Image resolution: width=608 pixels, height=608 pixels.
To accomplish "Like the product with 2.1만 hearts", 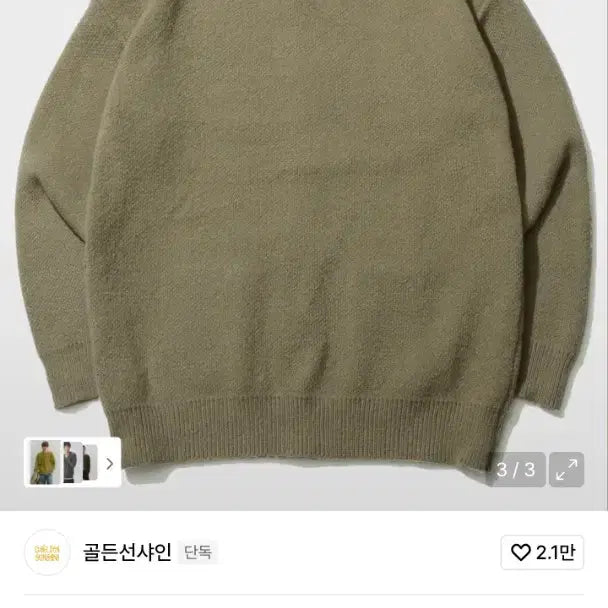I will 541,552.
